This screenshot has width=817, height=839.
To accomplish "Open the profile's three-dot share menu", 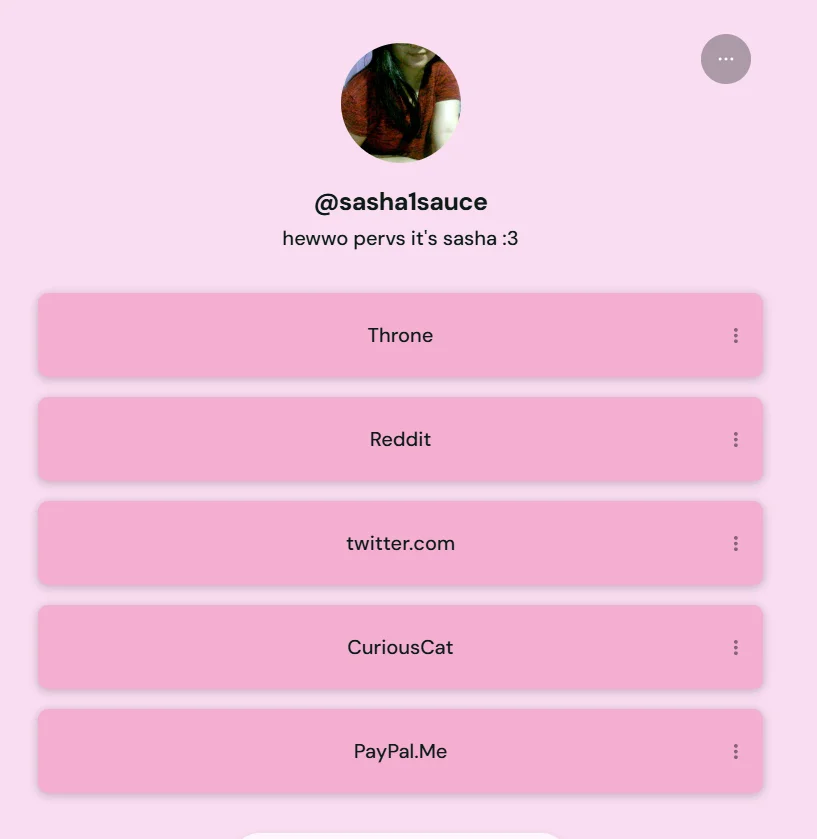I will point(725,59).
